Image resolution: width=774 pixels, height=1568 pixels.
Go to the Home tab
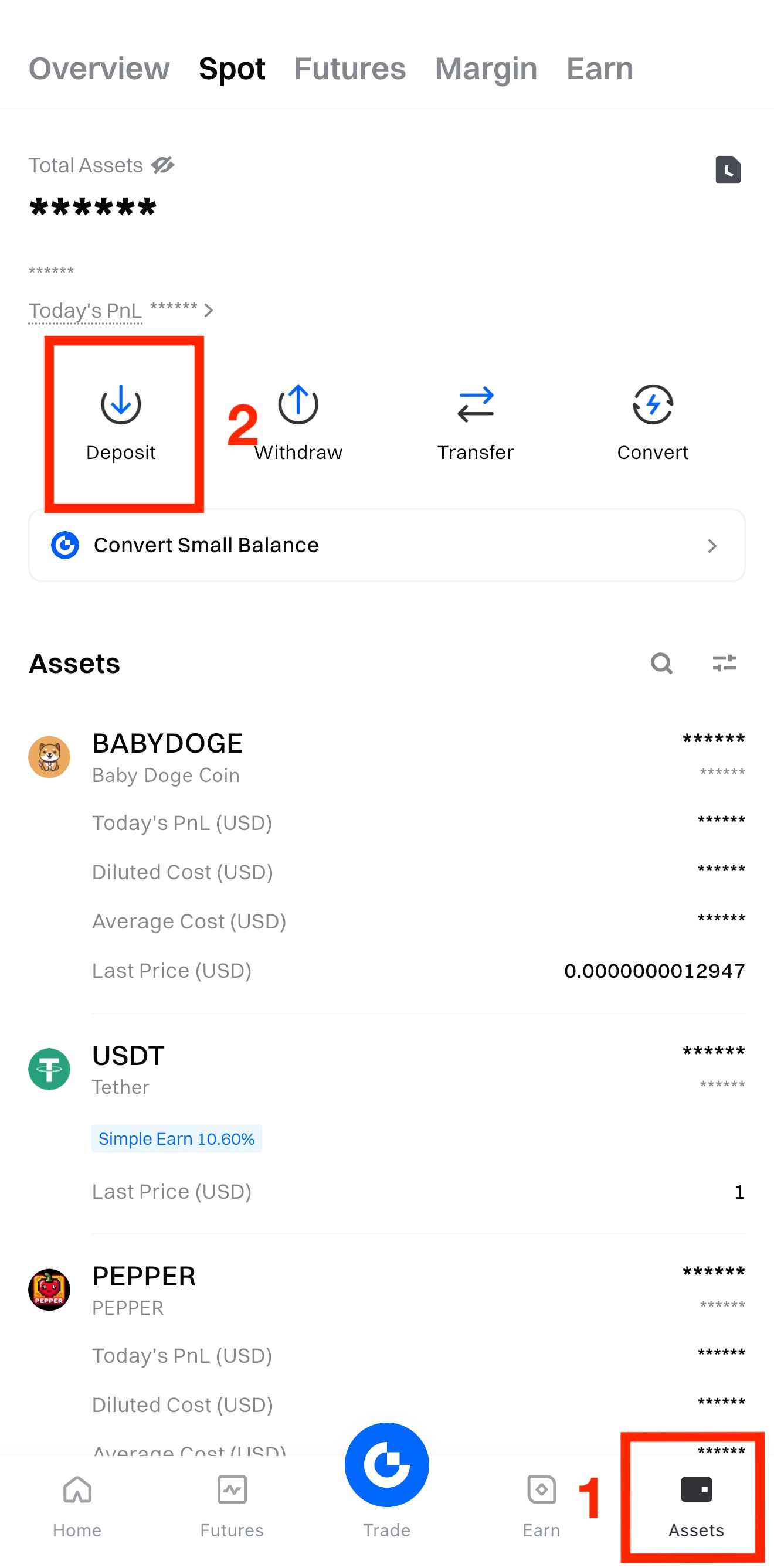77,1505
